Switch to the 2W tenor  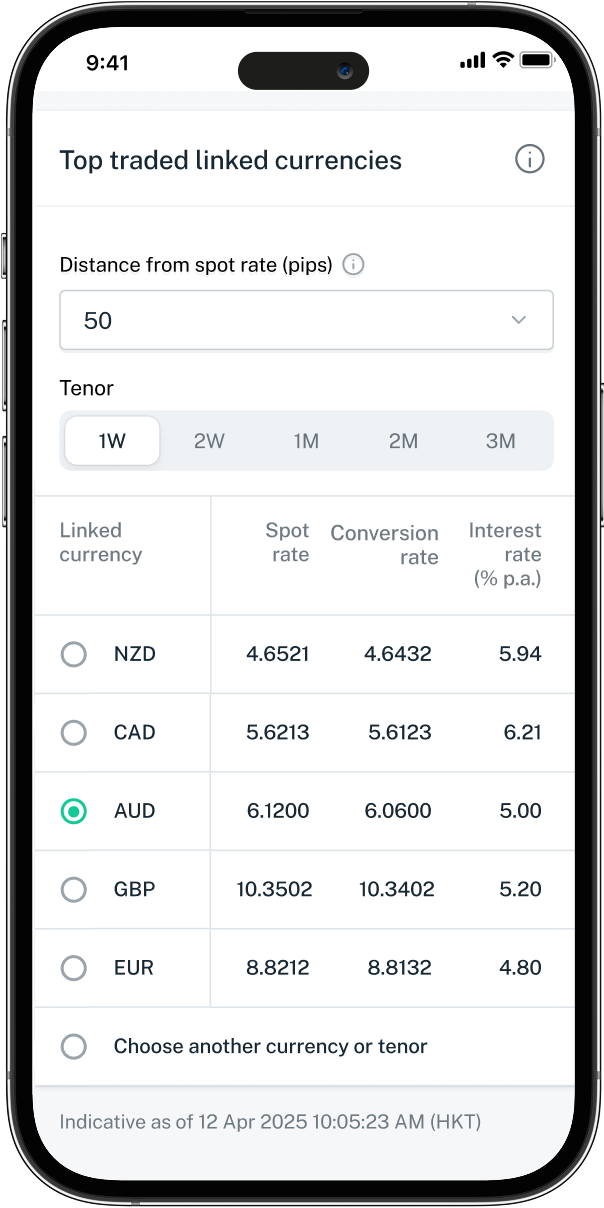click(209, 441)
